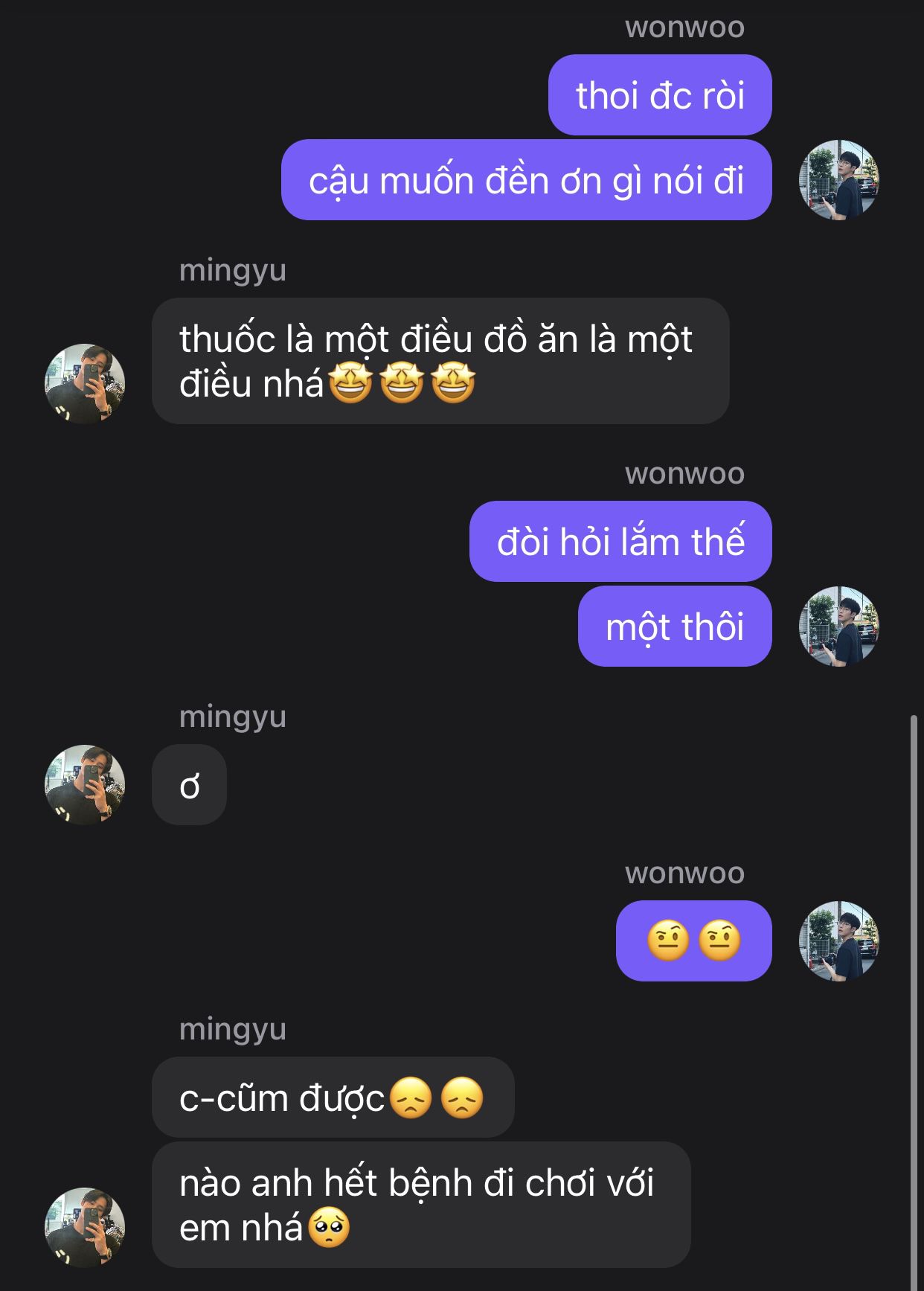Open mingyu's avatar beside "nào anh hết bệnh" message
Viewport: 924px width, 1291px height.
[x=85, y=1227]
